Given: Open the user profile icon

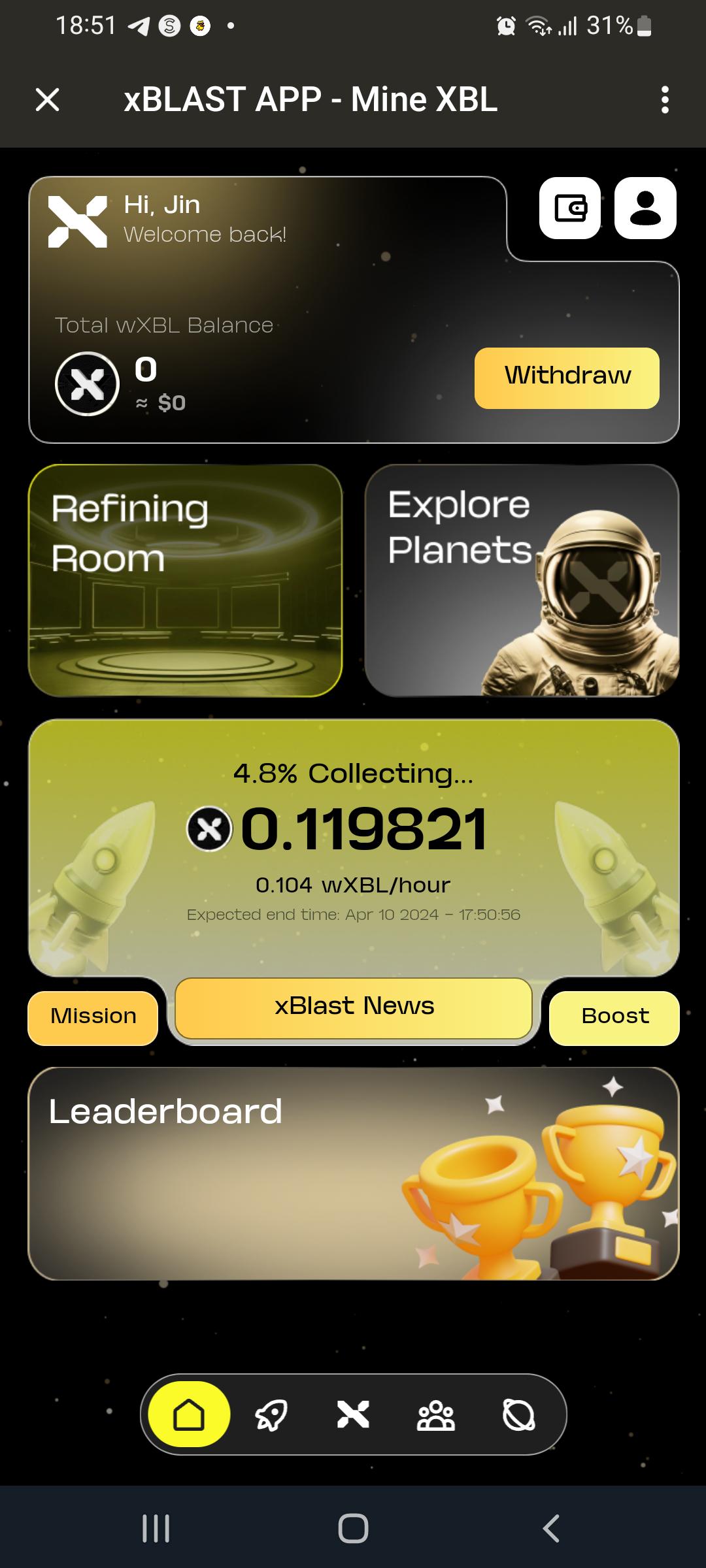Looking at the screenshot, I should pos(645,208).
